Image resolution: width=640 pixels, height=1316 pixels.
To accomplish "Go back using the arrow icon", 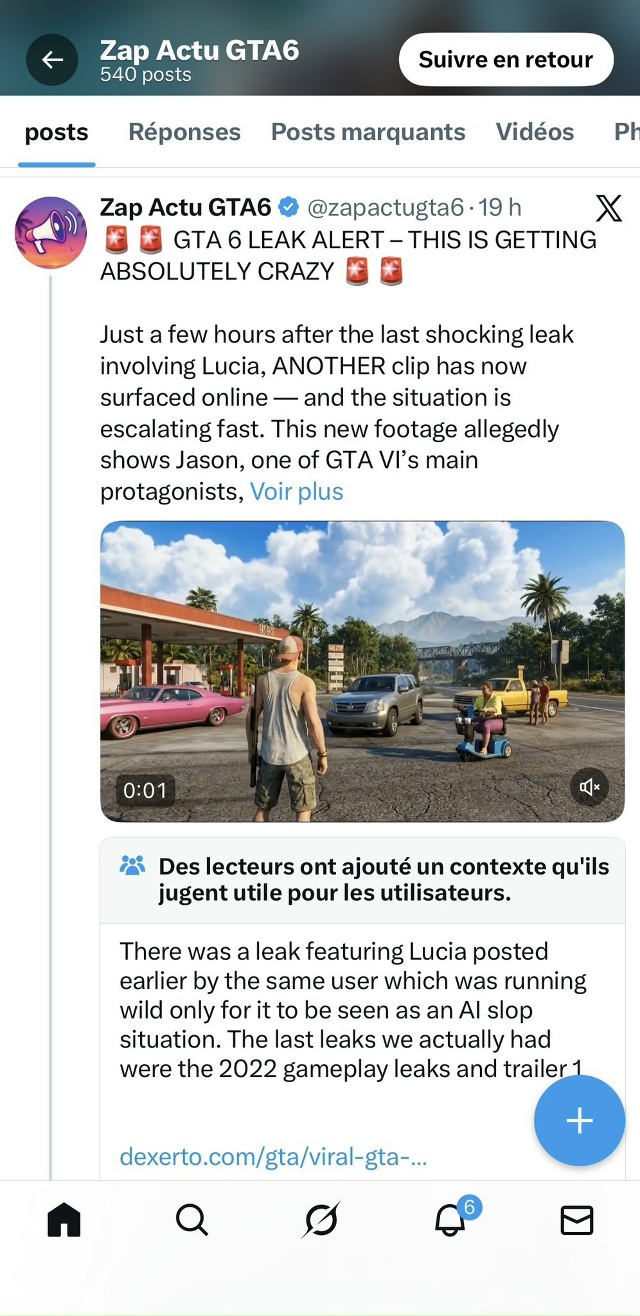I will click(52, 60).
